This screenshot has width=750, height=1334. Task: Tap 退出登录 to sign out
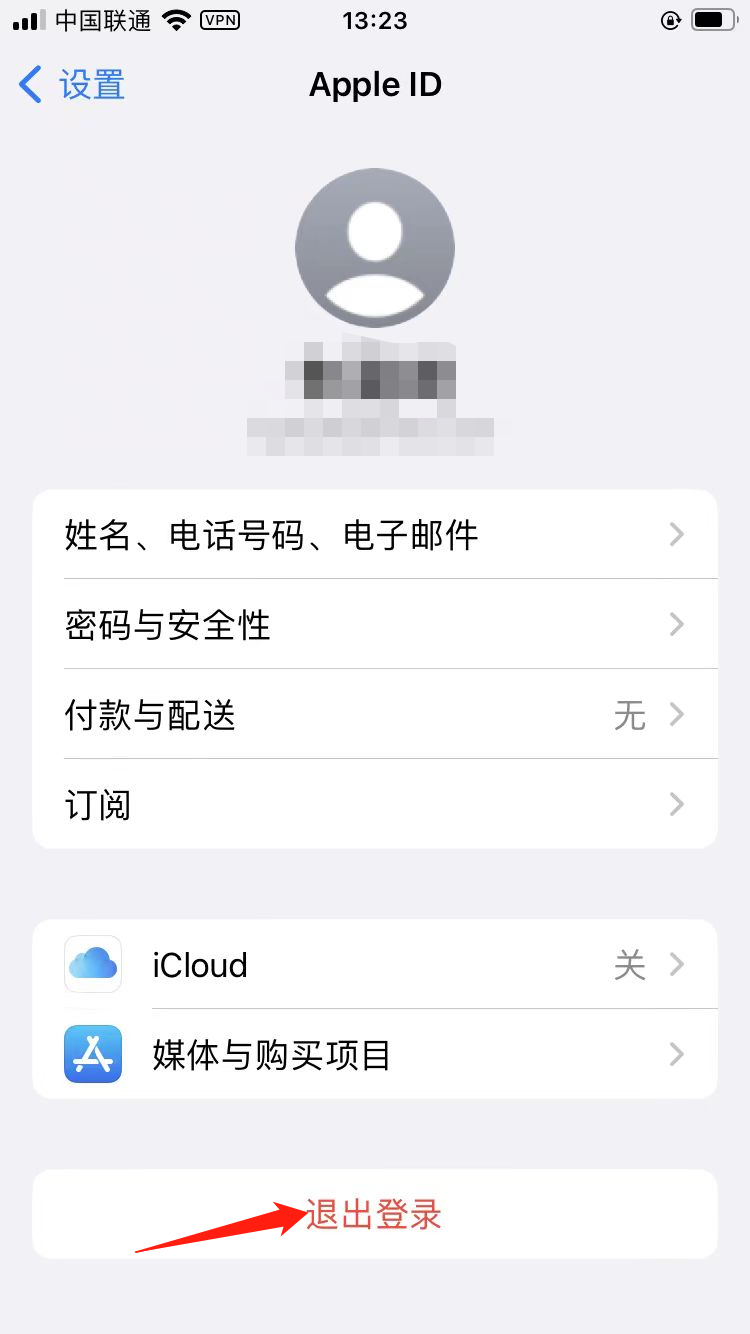(x=375, y=1215)
